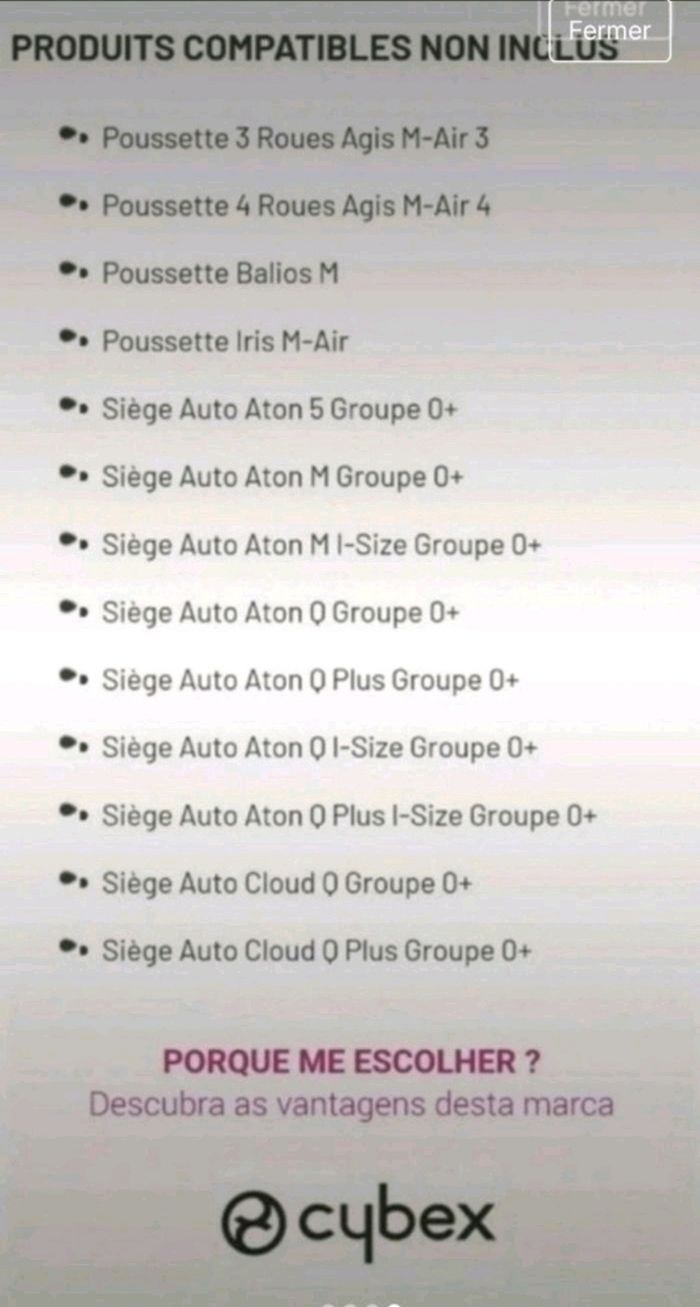Screen dimensions: 700x1307
Task: Close the overlay with the Fermer button
Action: (610, 30)
